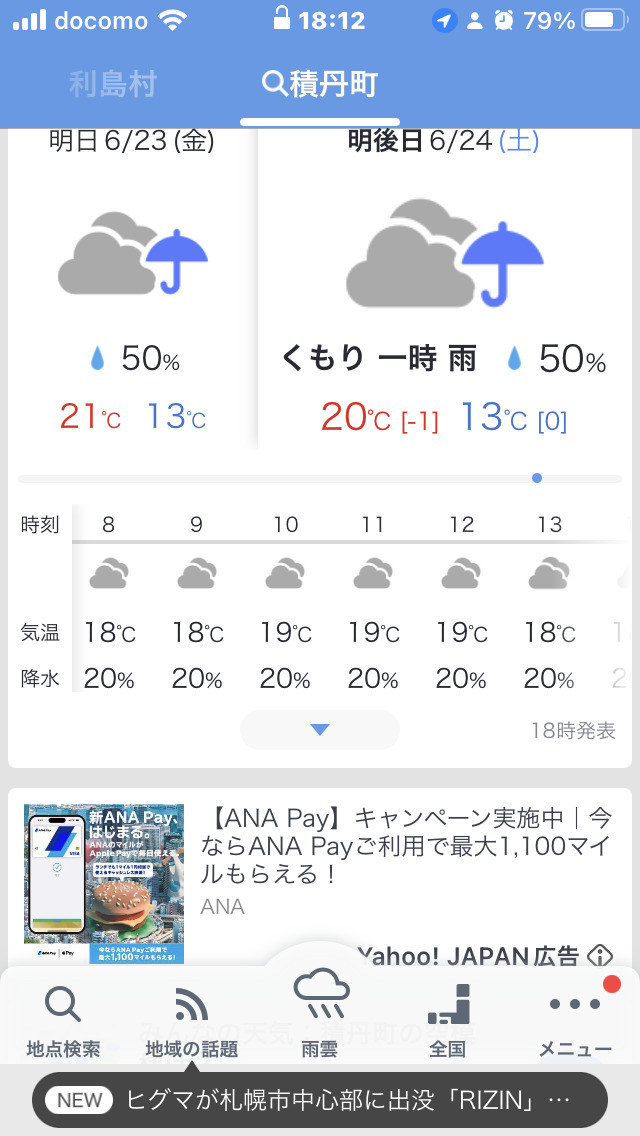The height and width of the screenshot is (1136, 640).
Task: Open 地点検索 location search
Action: (x=63, y=1020)
